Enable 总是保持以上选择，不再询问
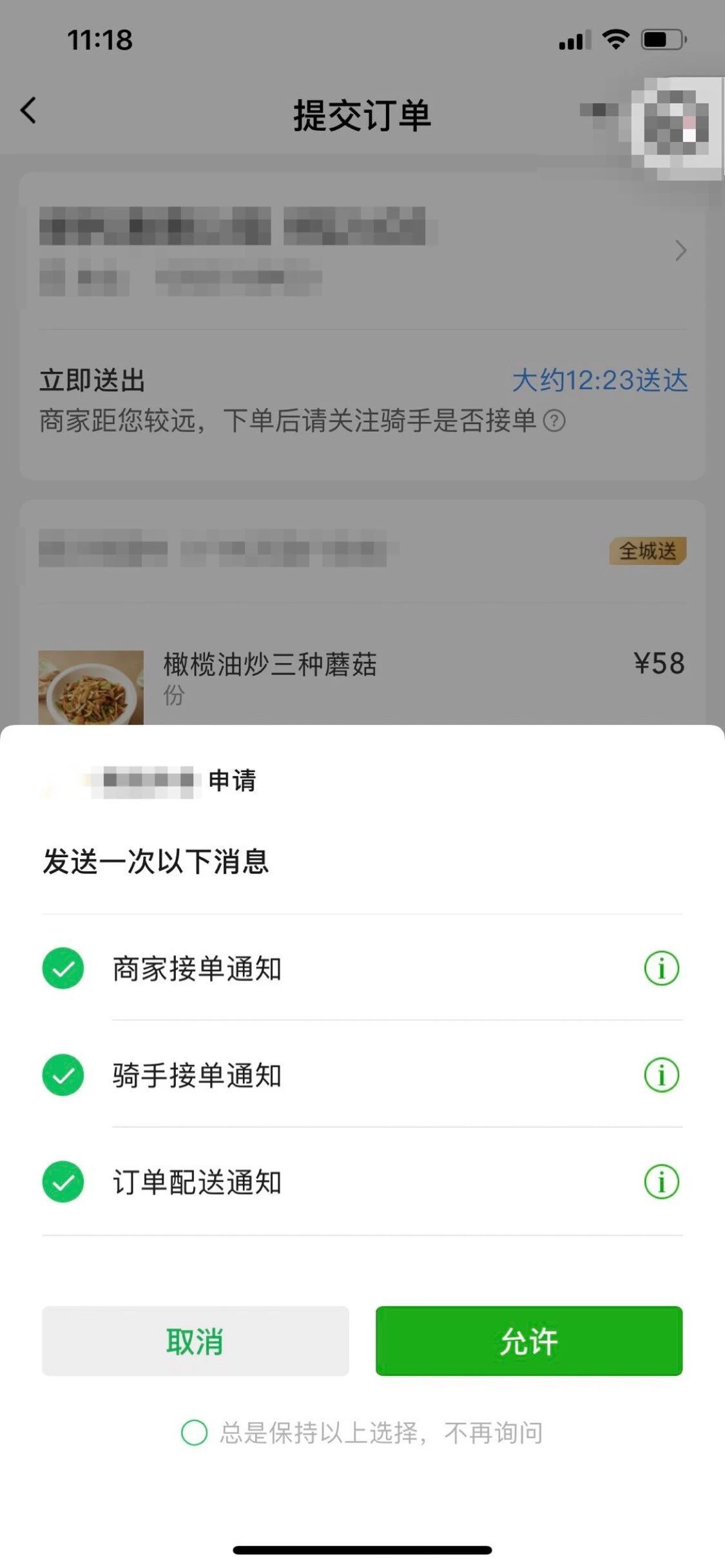725x1568 pixels. click(194, 1433)
